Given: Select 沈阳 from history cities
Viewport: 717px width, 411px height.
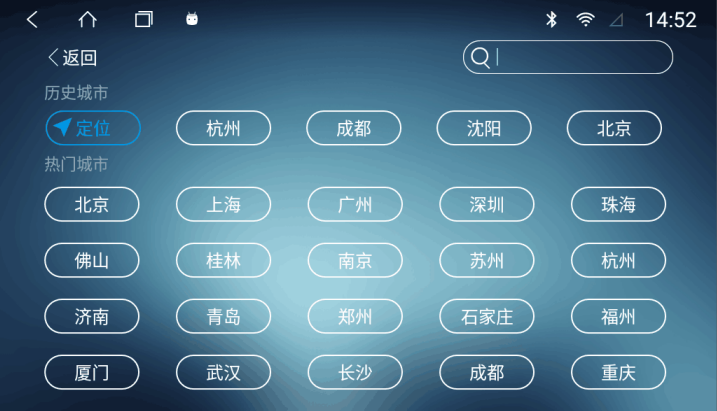Looking at the screenshot, I should [484, 128].
